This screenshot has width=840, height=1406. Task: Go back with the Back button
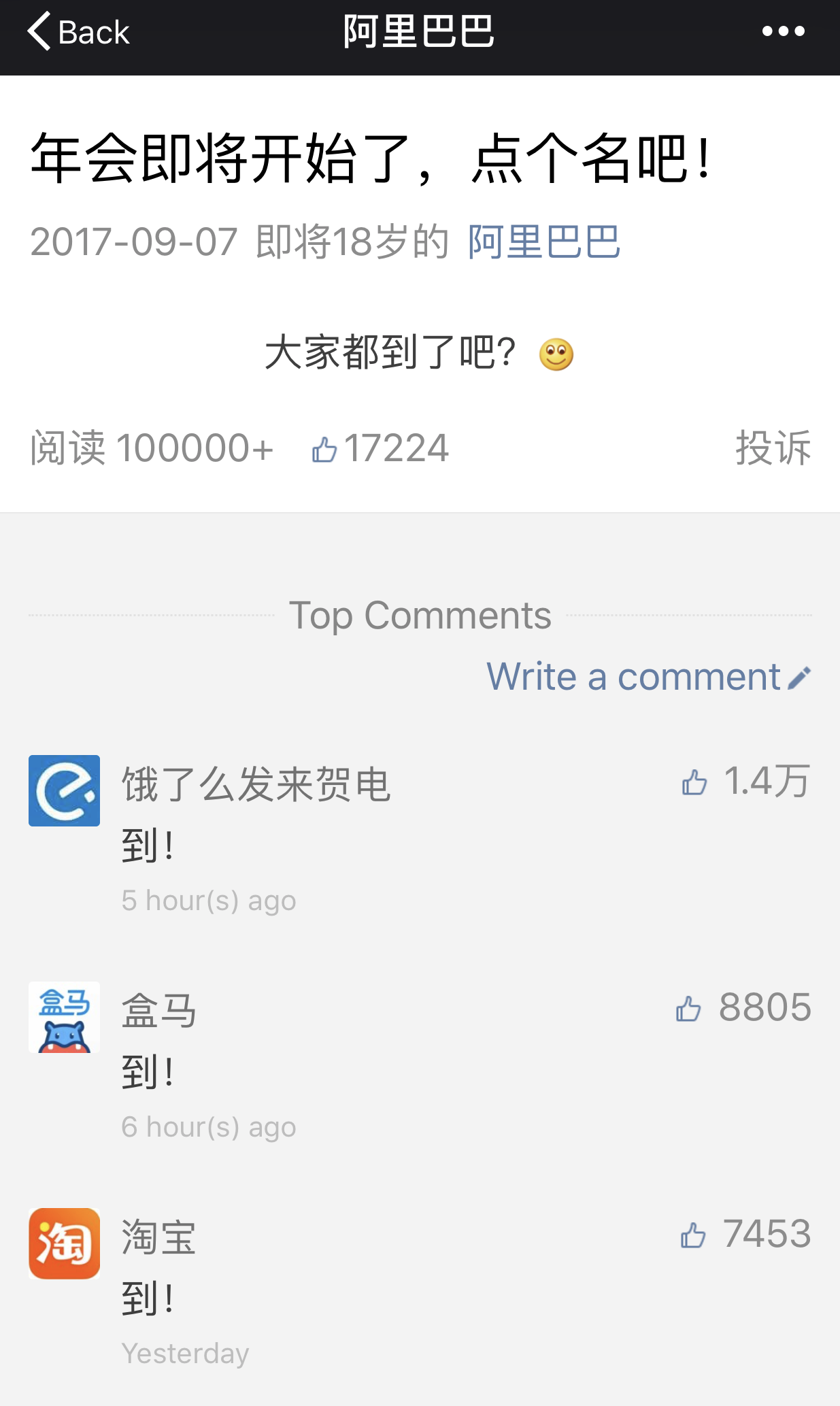point(78,32)
